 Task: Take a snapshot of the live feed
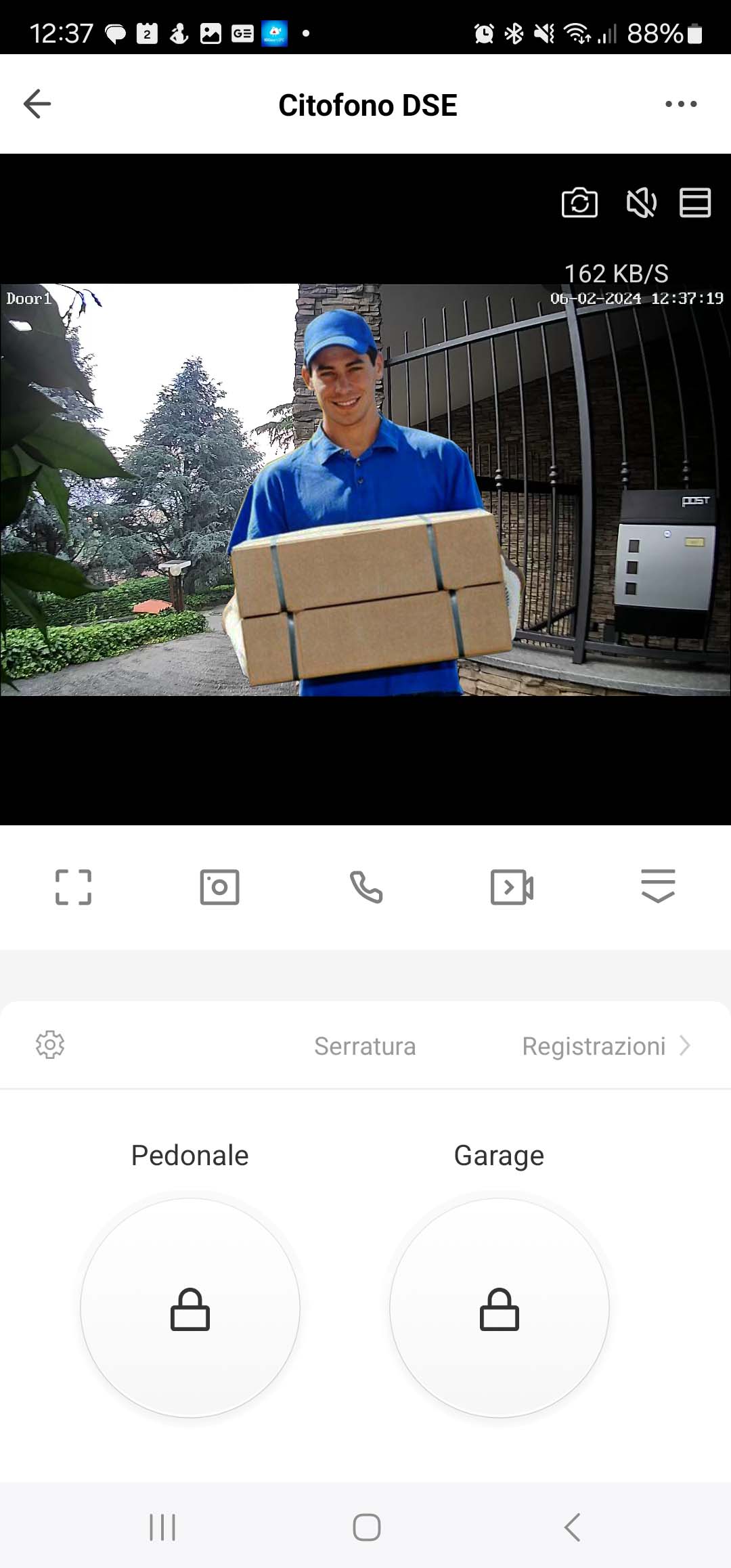pyautogui.click(x=219, y=887)
